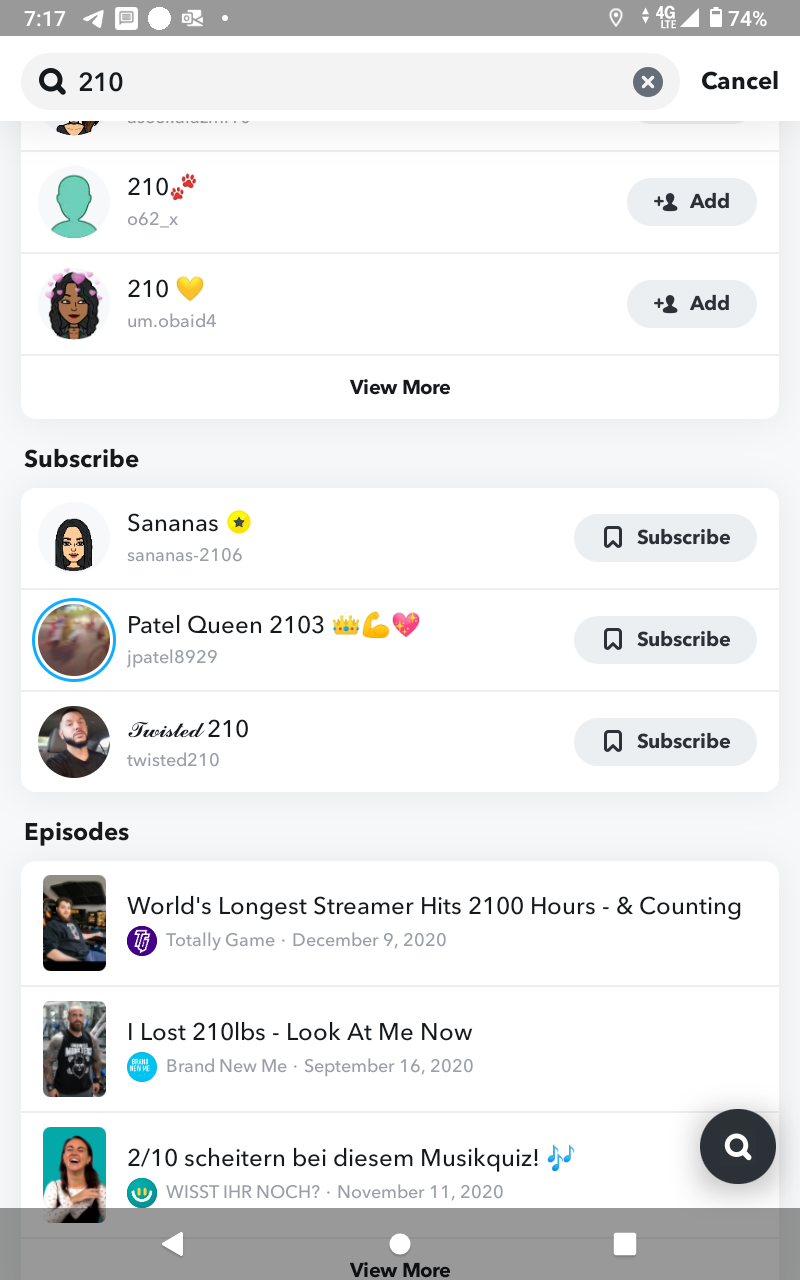View more results under the friends list
This screenshot has width=800, height=1280.
point(400,387)
